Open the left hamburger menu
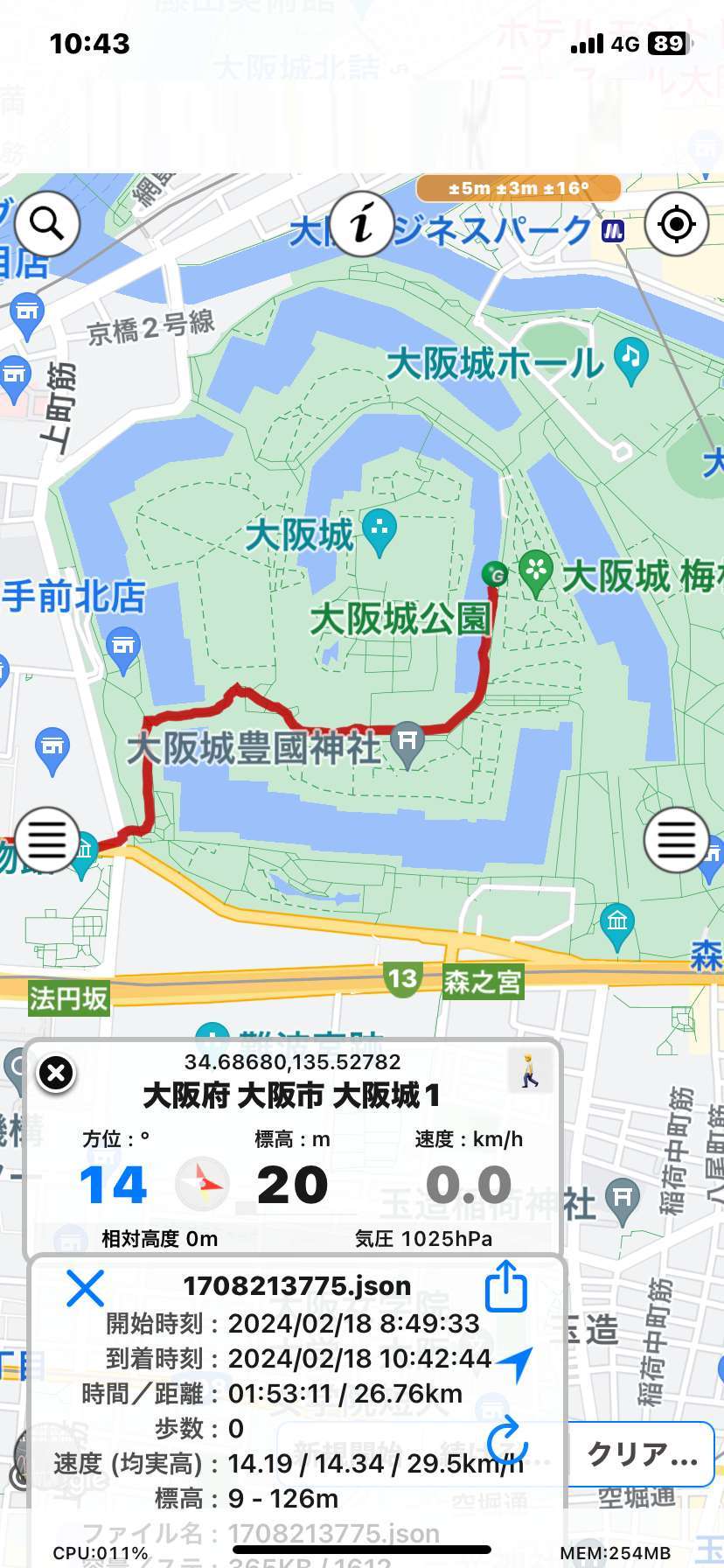The width and height of the screenshot is (724, 1568). (46, 840)
